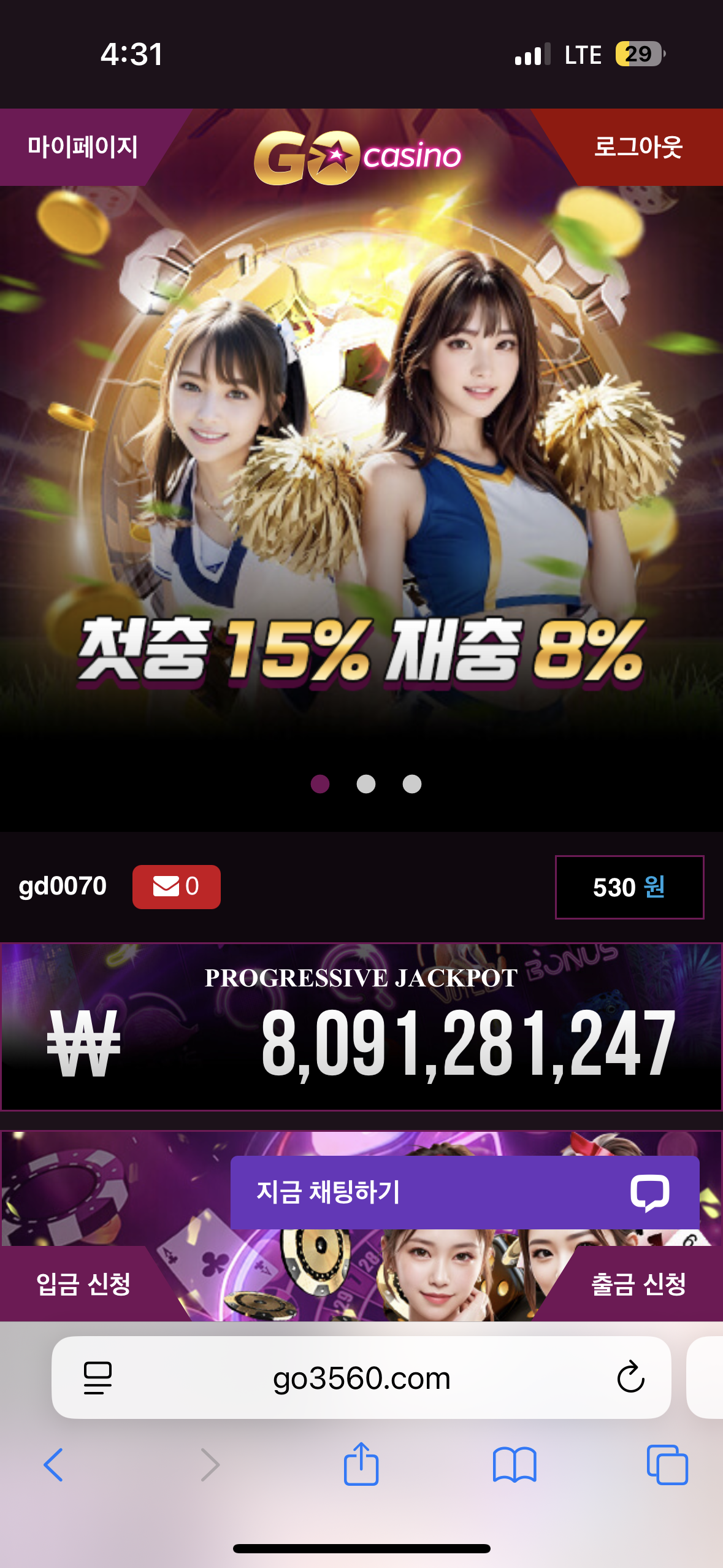Open the mail inbox badge
The image size is (723, 1568).
[176, 886]
